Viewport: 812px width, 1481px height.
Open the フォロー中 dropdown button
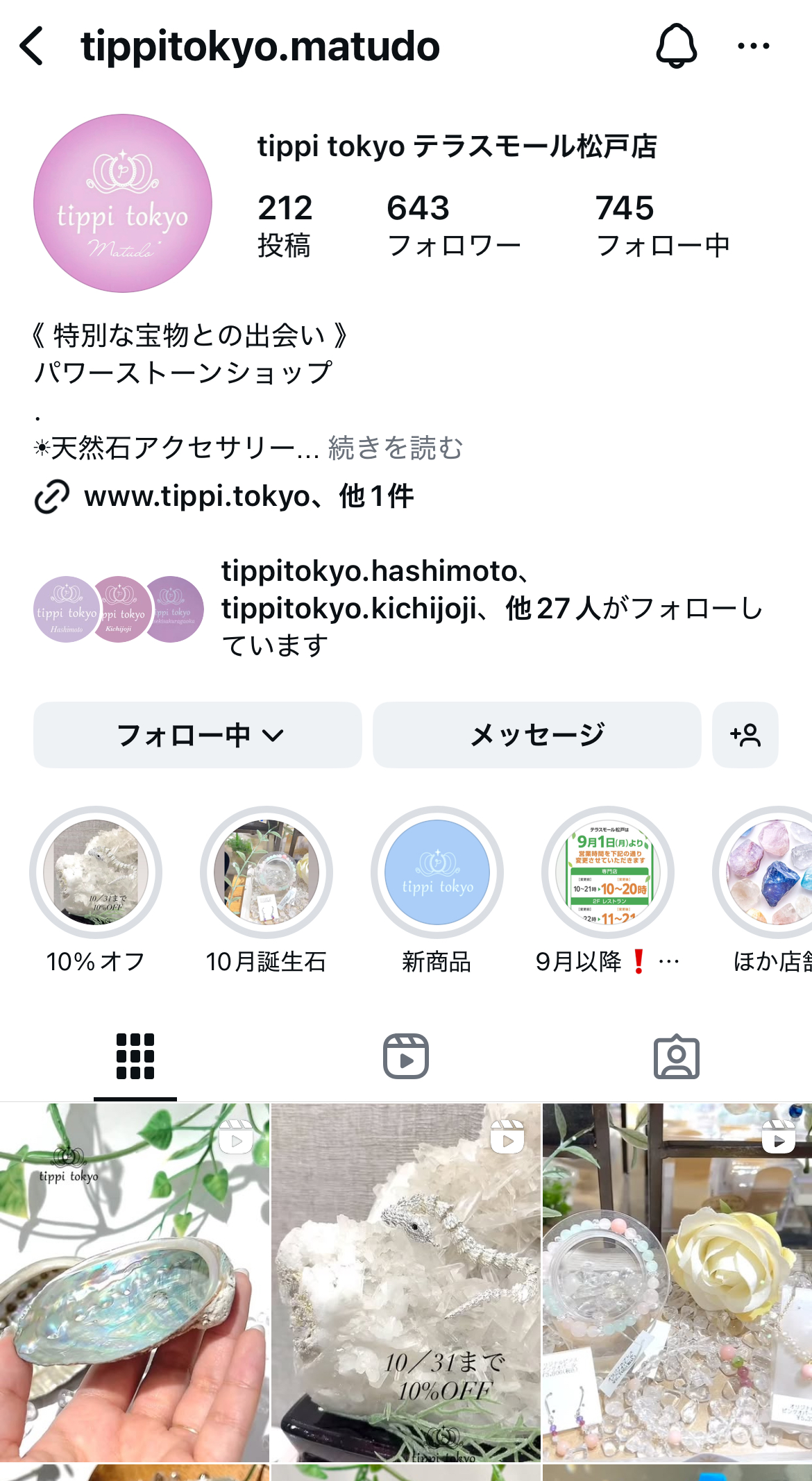click(x=198, y=735)
